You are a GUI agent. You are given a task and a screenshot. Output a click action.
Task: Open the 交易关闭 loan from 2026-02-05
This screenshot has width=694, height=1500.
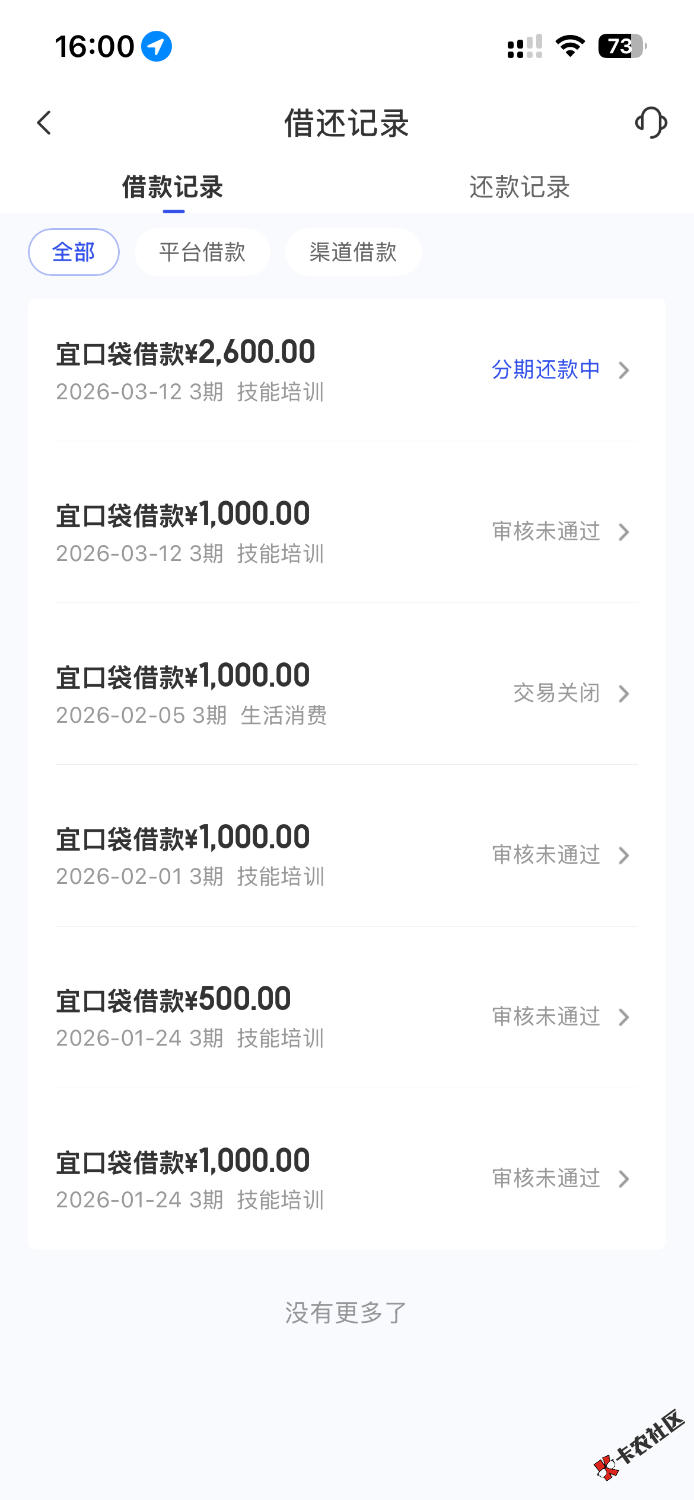point(346,693)
